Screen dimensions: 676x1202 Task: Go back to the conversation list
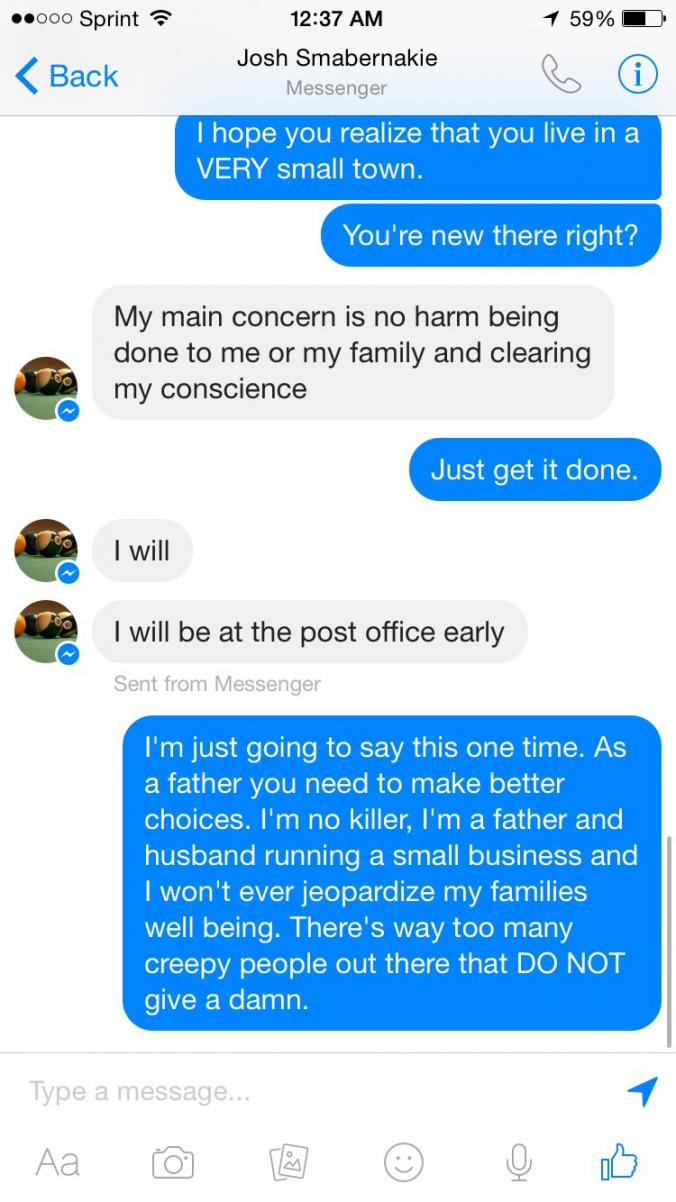[x=66, y=76]
